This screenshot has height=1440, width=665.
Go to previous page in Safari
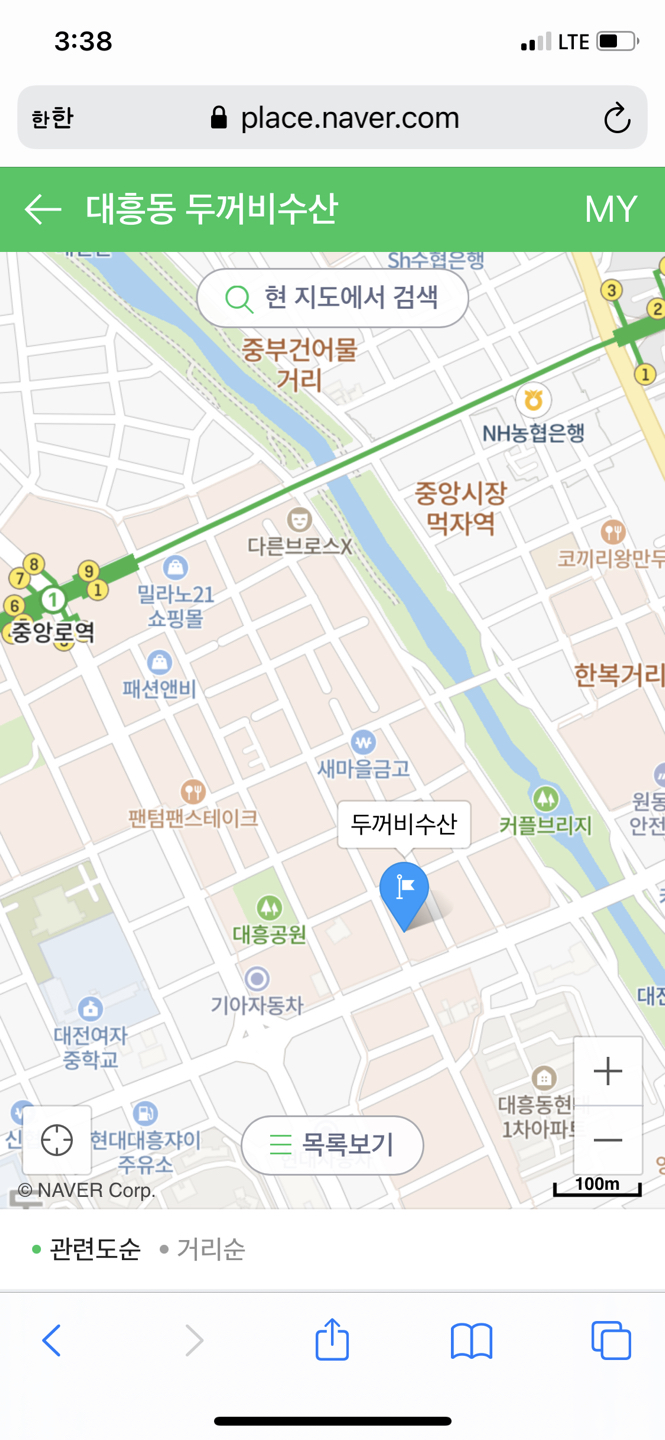(52, 1340)
